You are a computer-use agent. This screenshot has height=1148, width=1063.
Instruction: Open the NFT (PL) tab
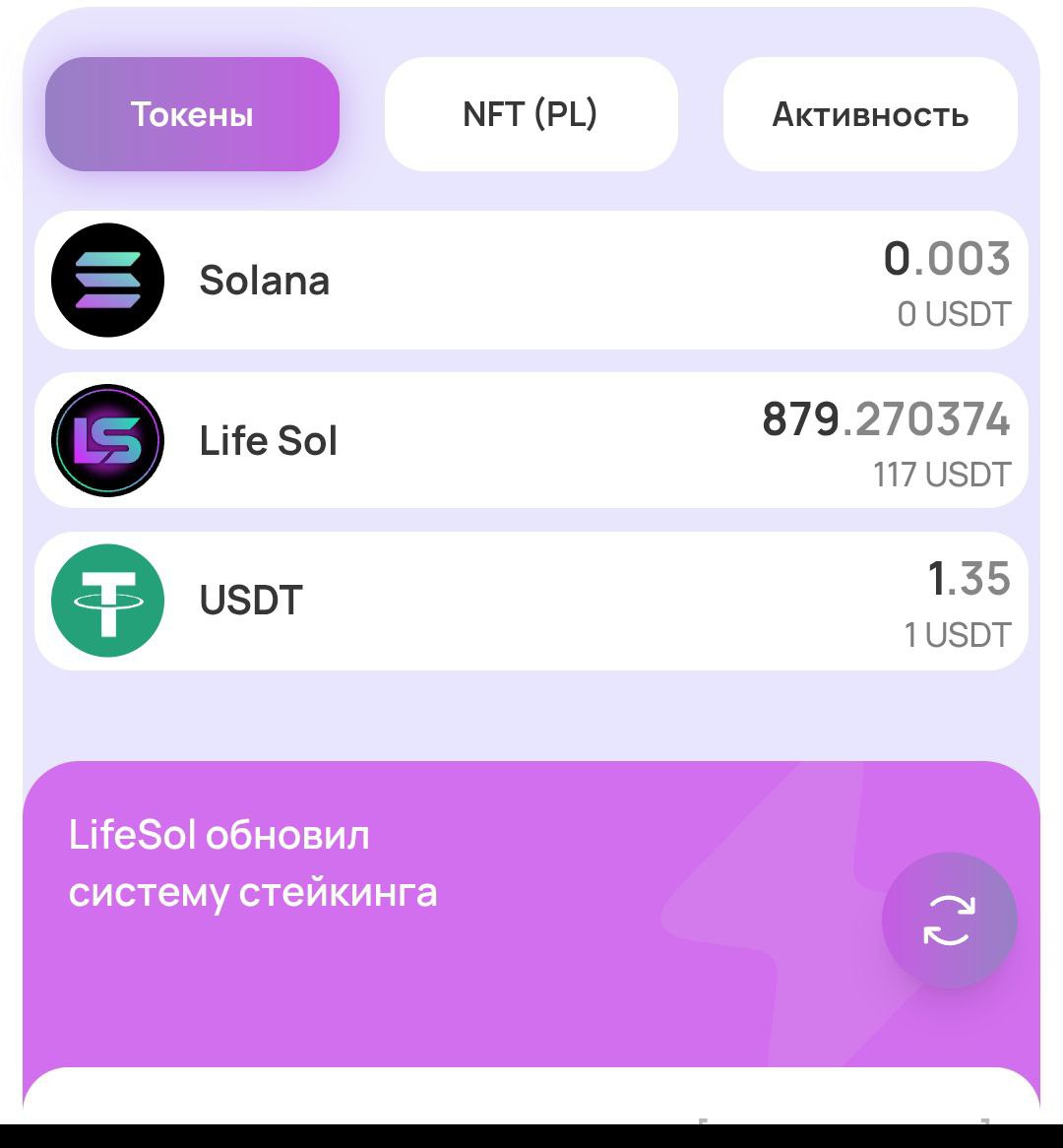[531, 114]
